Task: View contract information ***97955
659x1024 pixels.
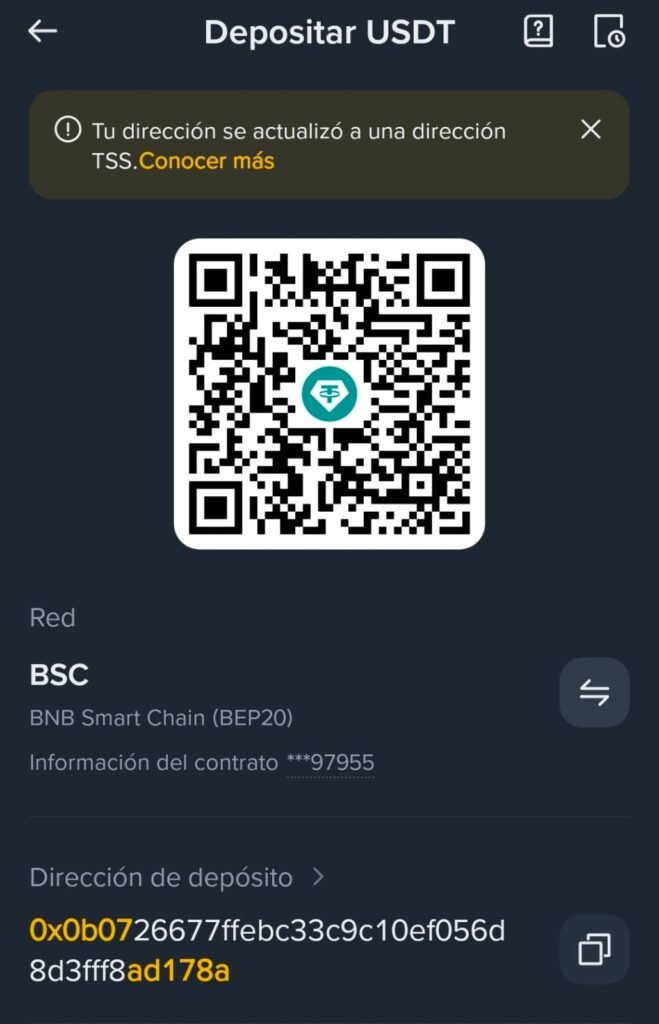Action: coord(330,763)
